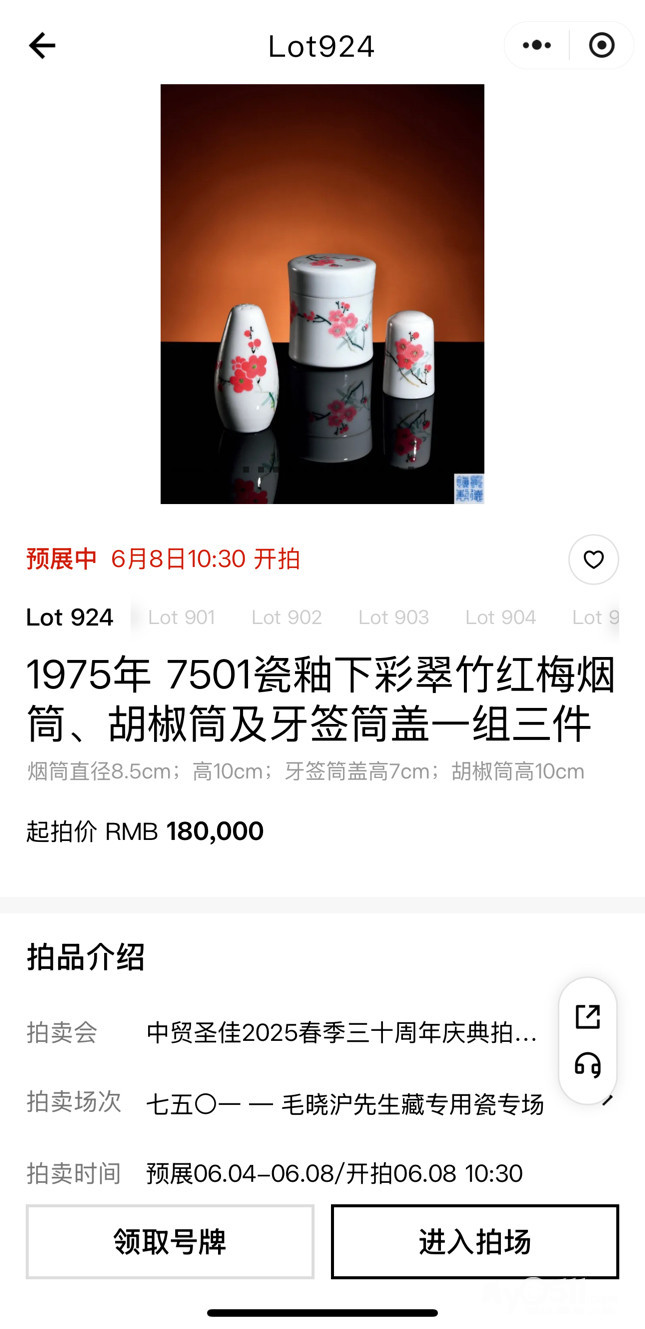Favorite this lot with the heart icon
The width and height of the screenshot is (645, 1329).
[x=593, y=560]
